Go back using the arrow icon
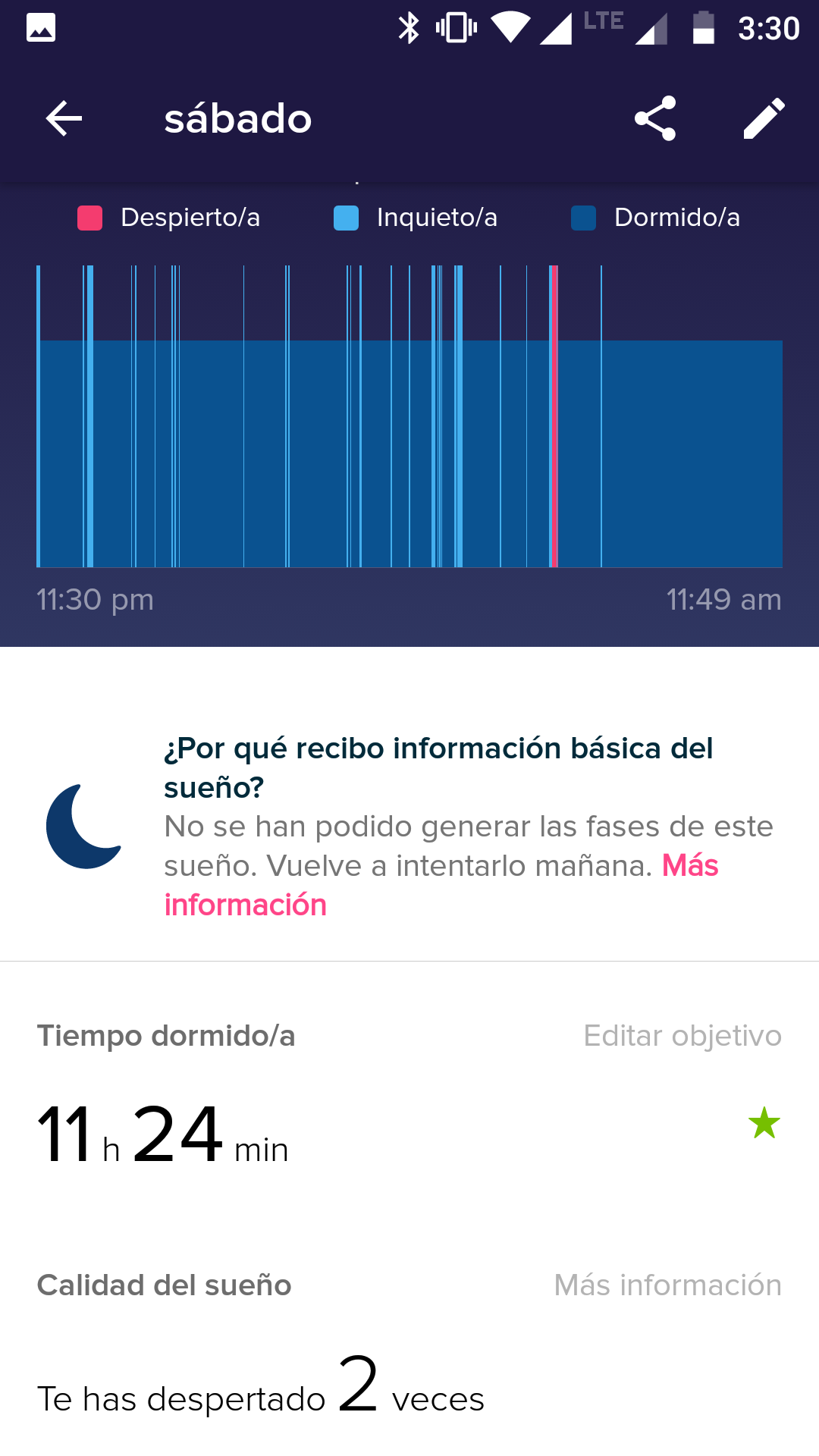Viewport: 819px width, 1456px height. [64, 119]
